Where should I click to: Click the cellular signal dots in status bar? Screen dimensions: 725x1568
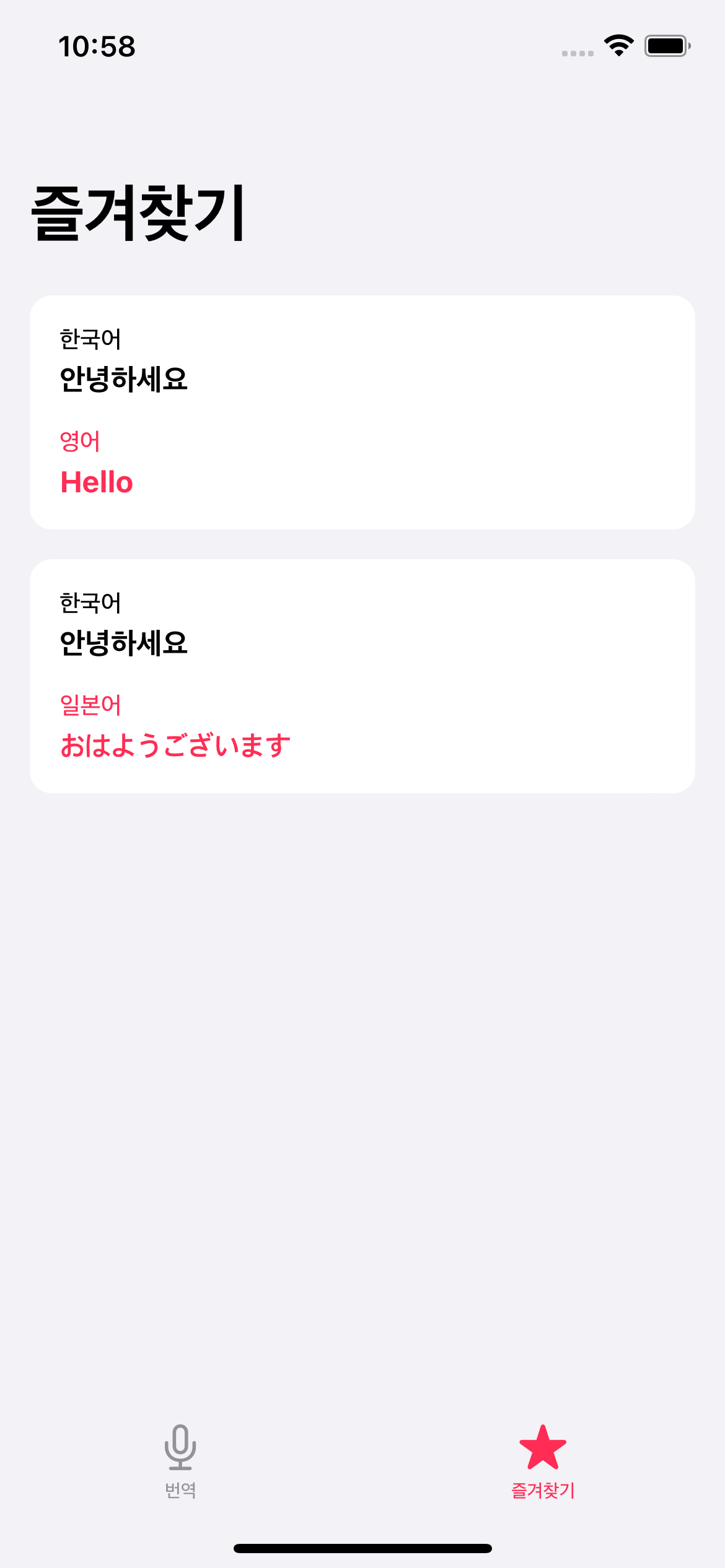[576, 52]
